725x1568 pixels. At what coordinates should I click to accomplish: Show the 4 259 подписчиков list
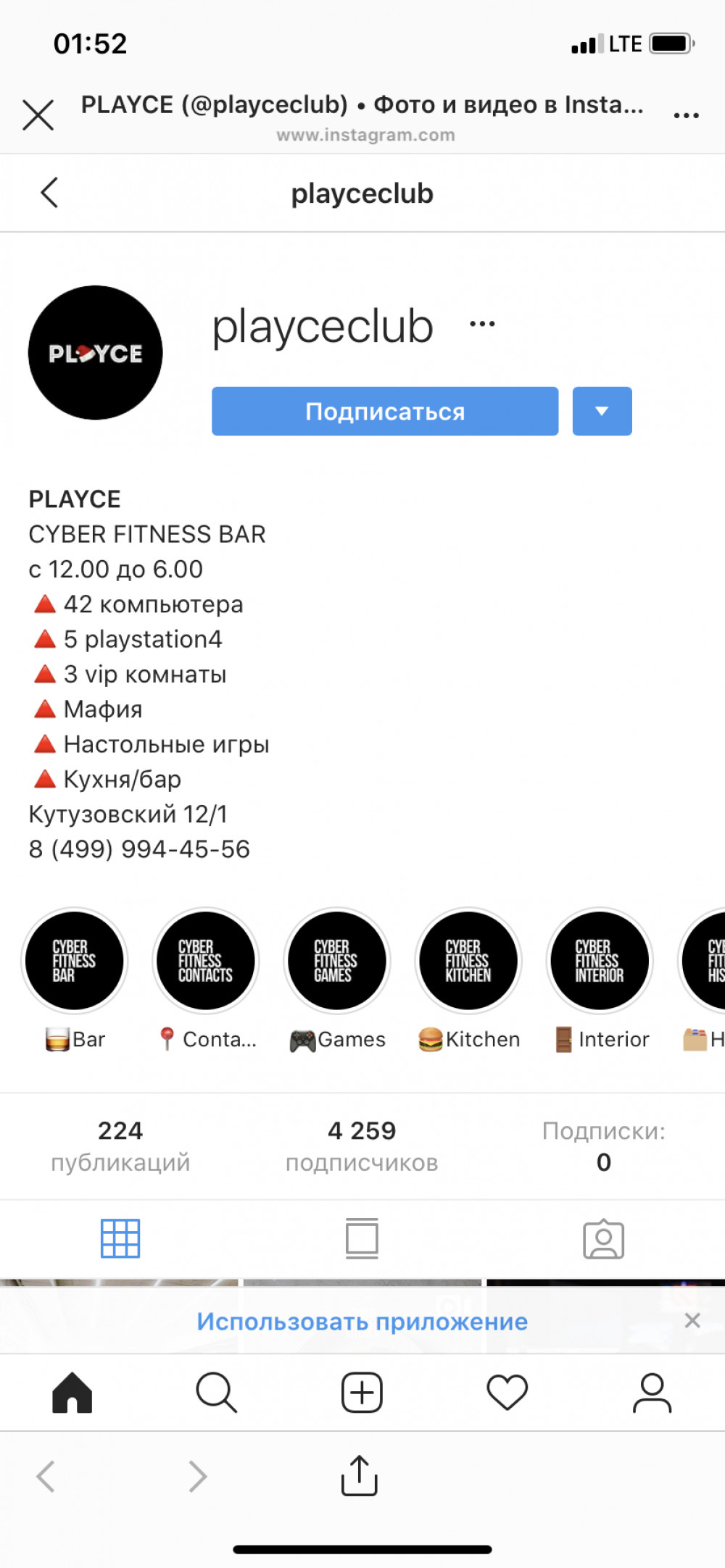(362, 1146)
